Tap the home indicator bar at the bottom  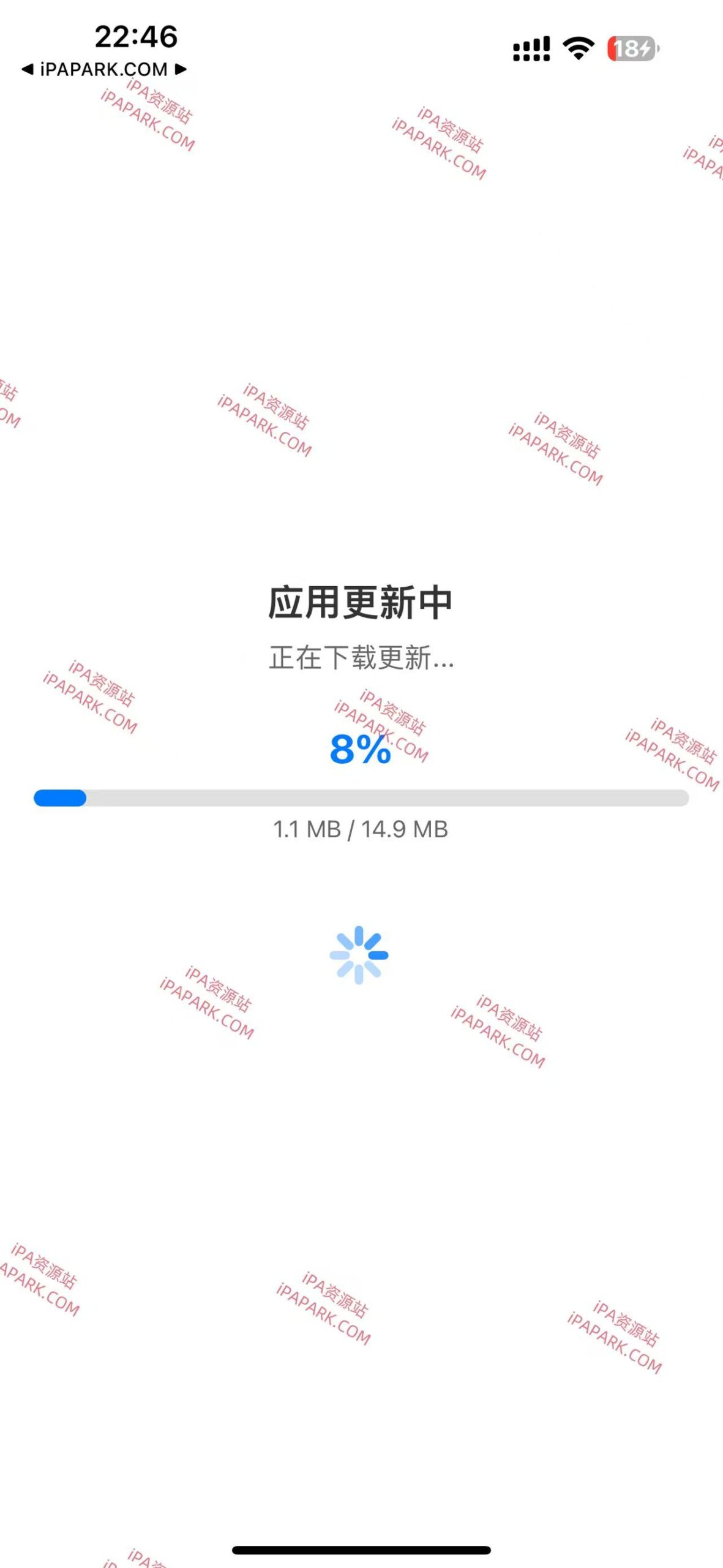[x=361, y=1548]
